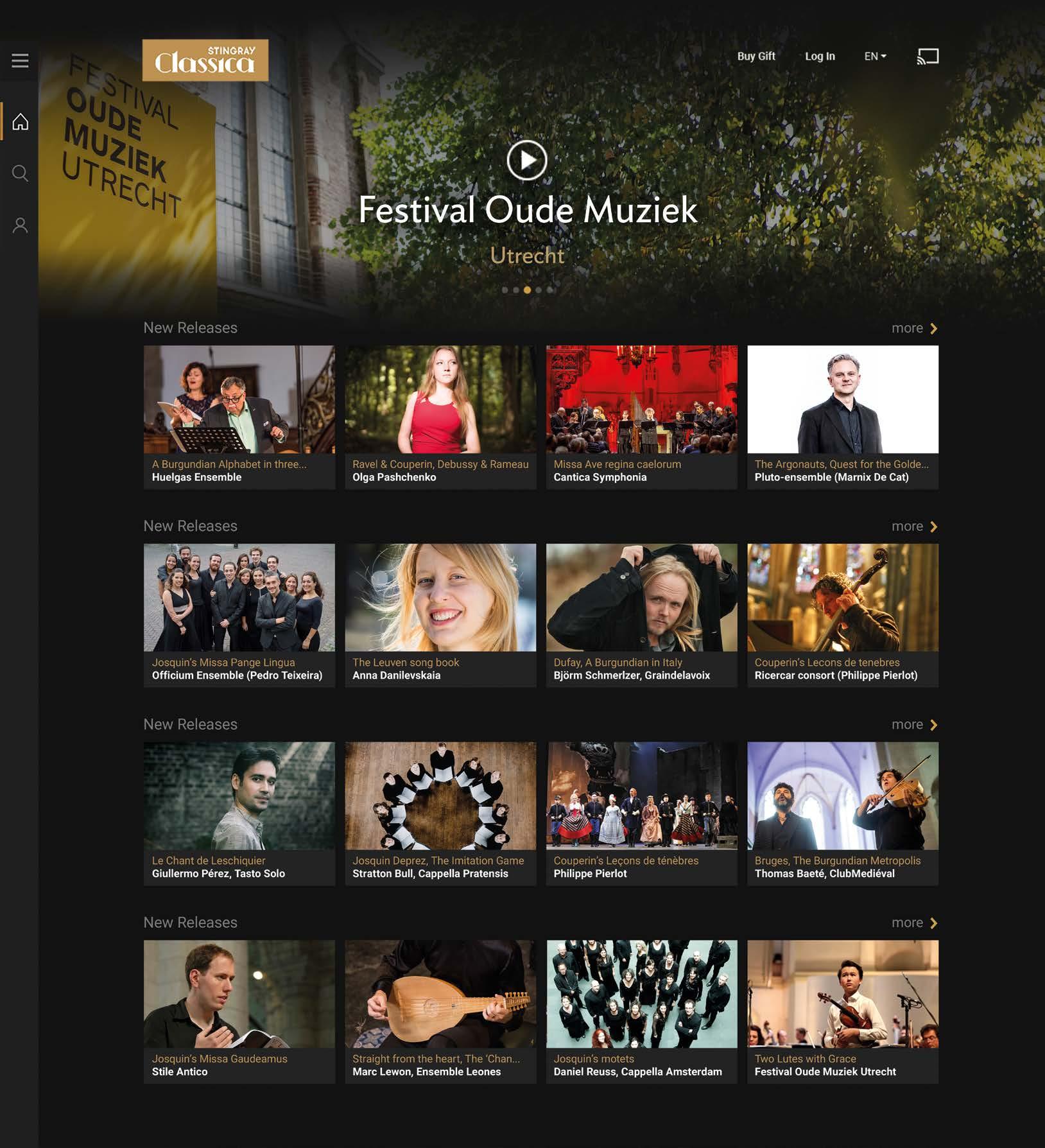Open the Log In page
The width and height of the screenshot is (1045, 1148).
click(820, 57)
